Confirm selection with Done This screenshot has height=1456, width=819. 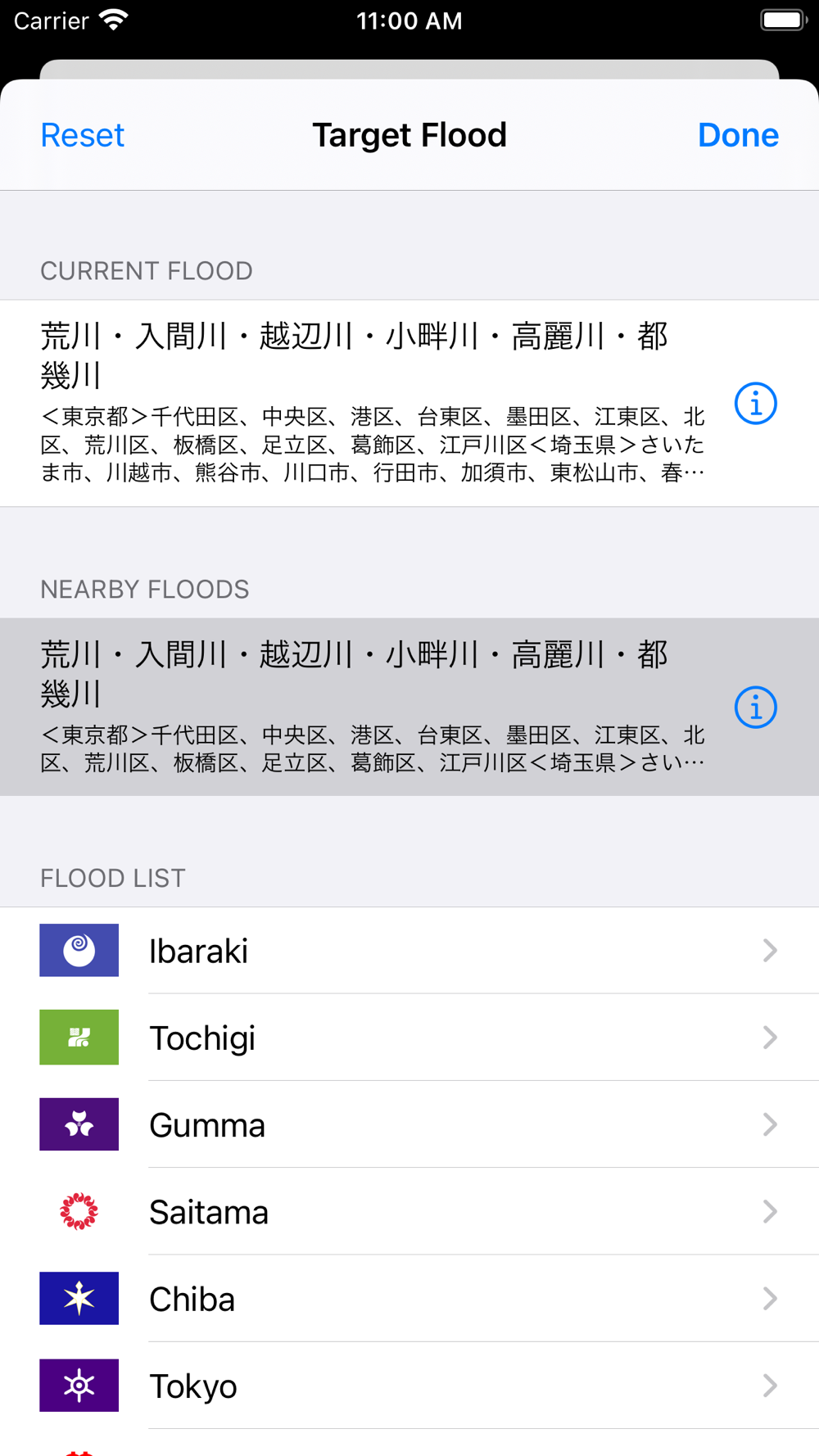click(x=738, y=135)
